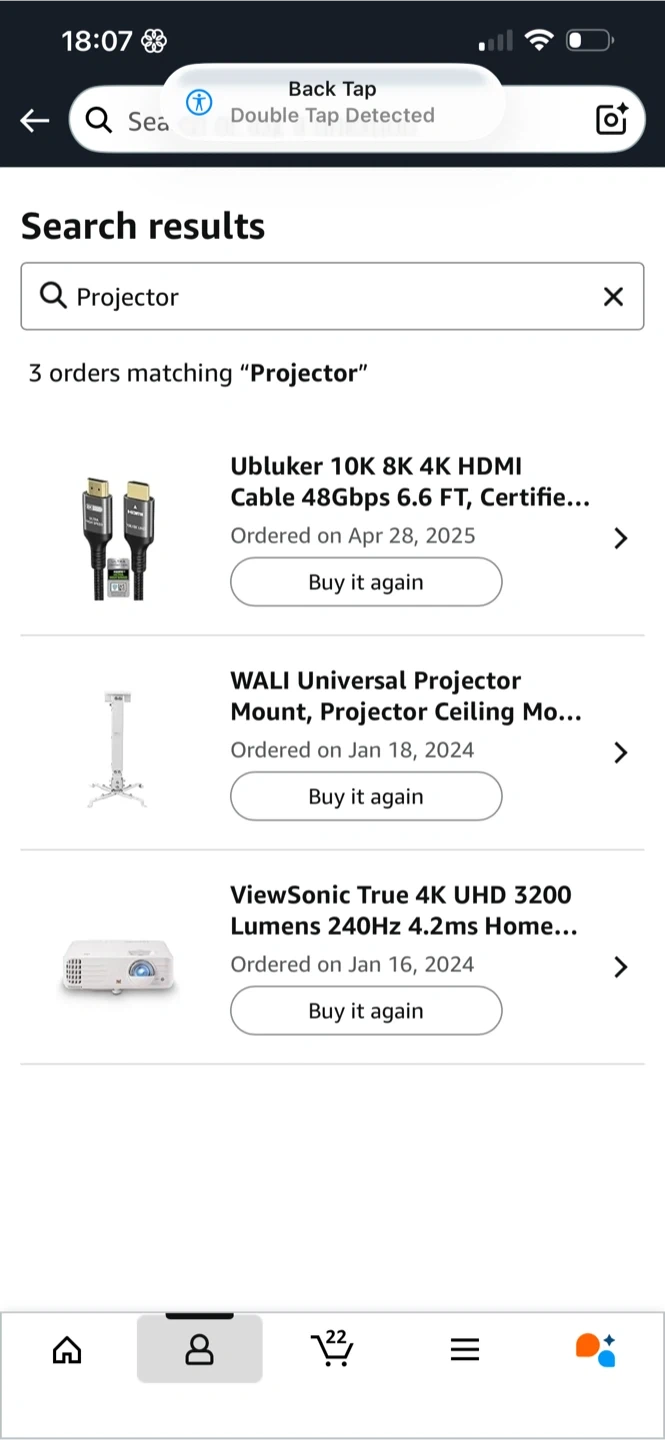Launch the AI assistant chat tab
Viewport: 665px width, 1440px height.
(x=596, y=1350)
